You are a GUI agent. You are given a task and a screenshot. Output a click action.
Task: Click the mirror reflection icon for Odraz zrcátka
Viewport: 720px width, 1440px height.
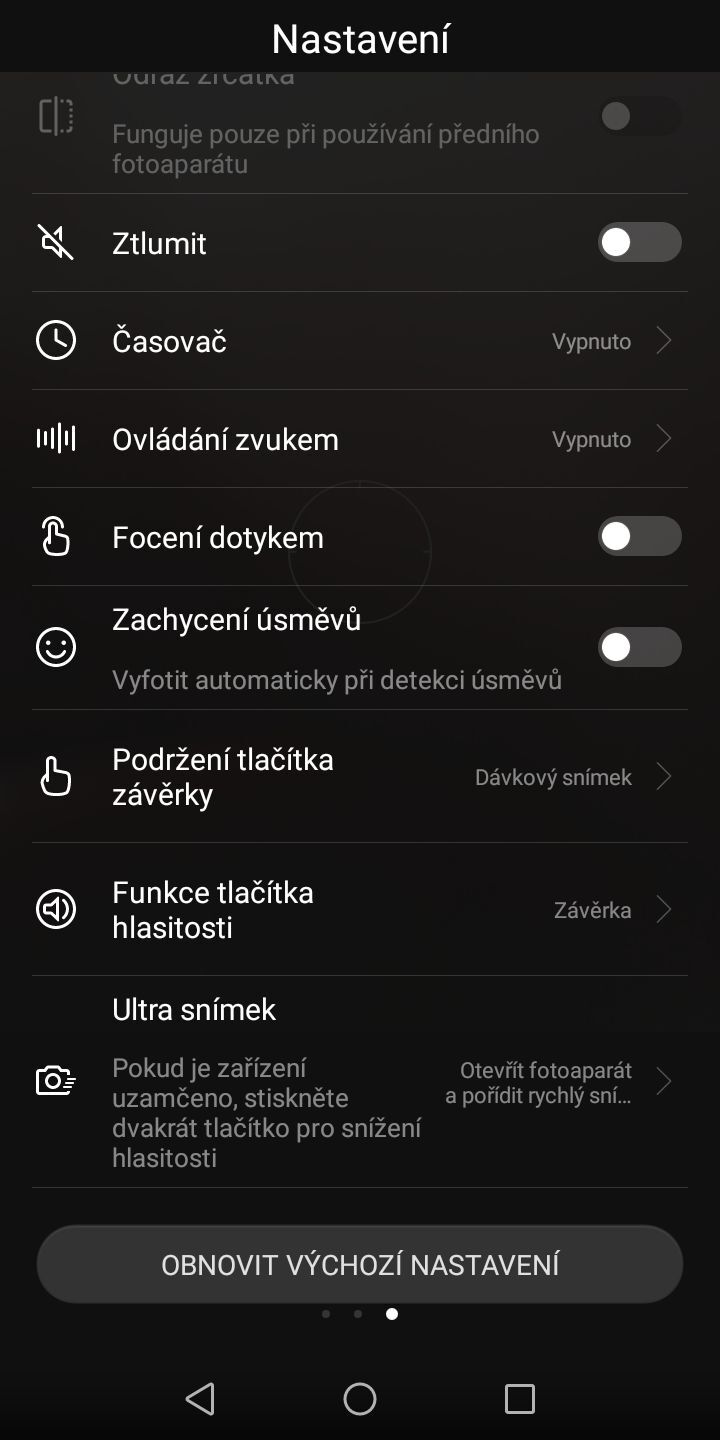click(x=57, y=117)
